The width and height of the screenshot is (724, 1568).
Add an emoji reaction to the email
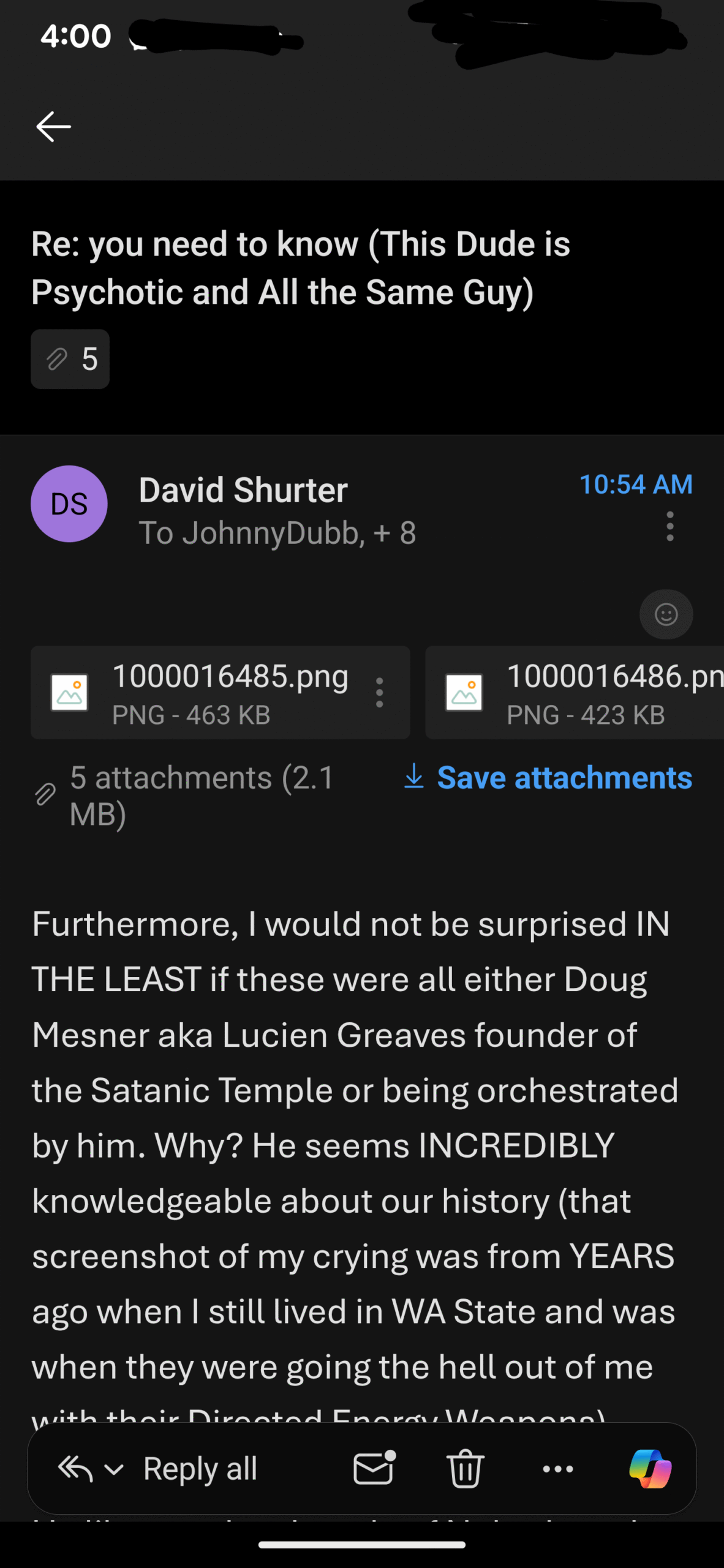[x=666, y=614]
